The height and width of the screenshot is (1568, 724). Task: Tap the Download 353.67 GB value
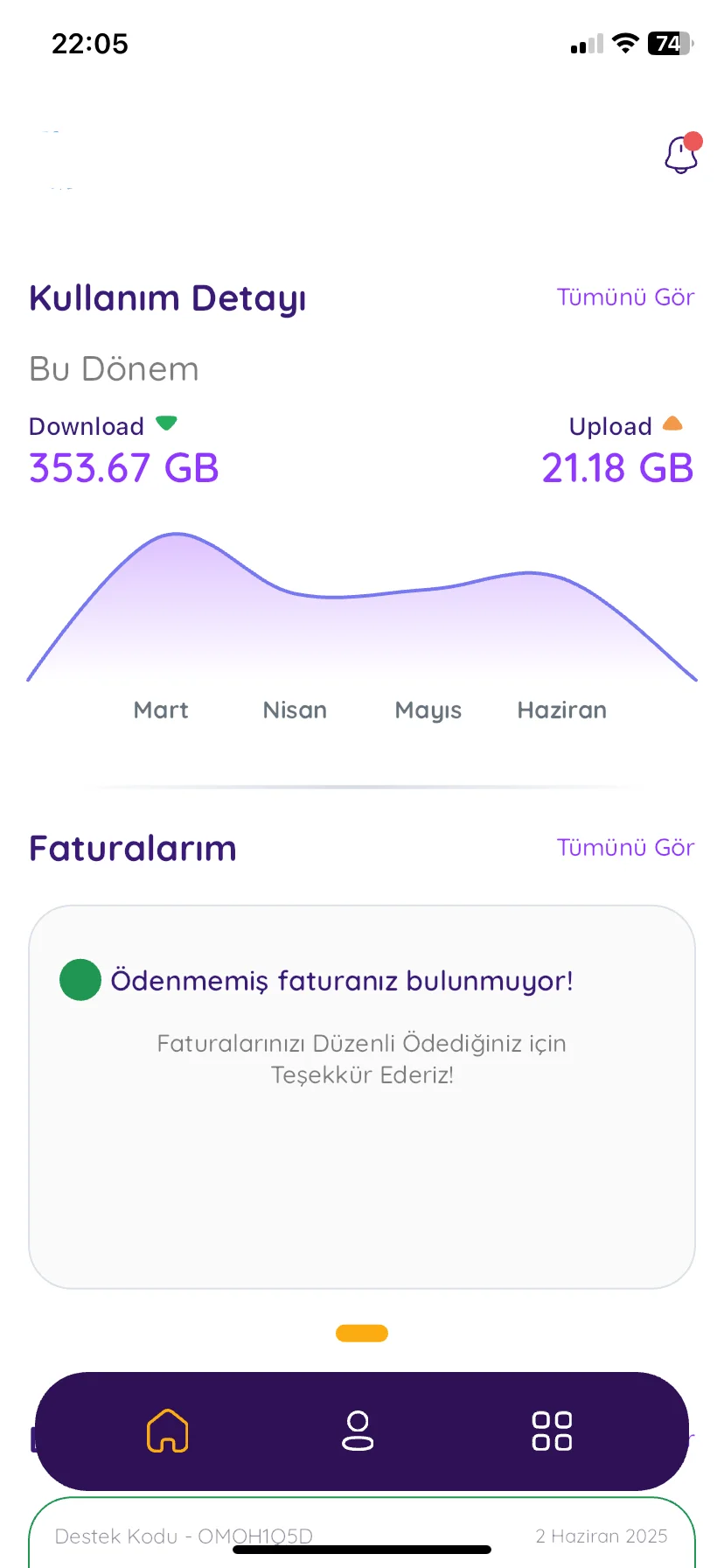[122, 468]
